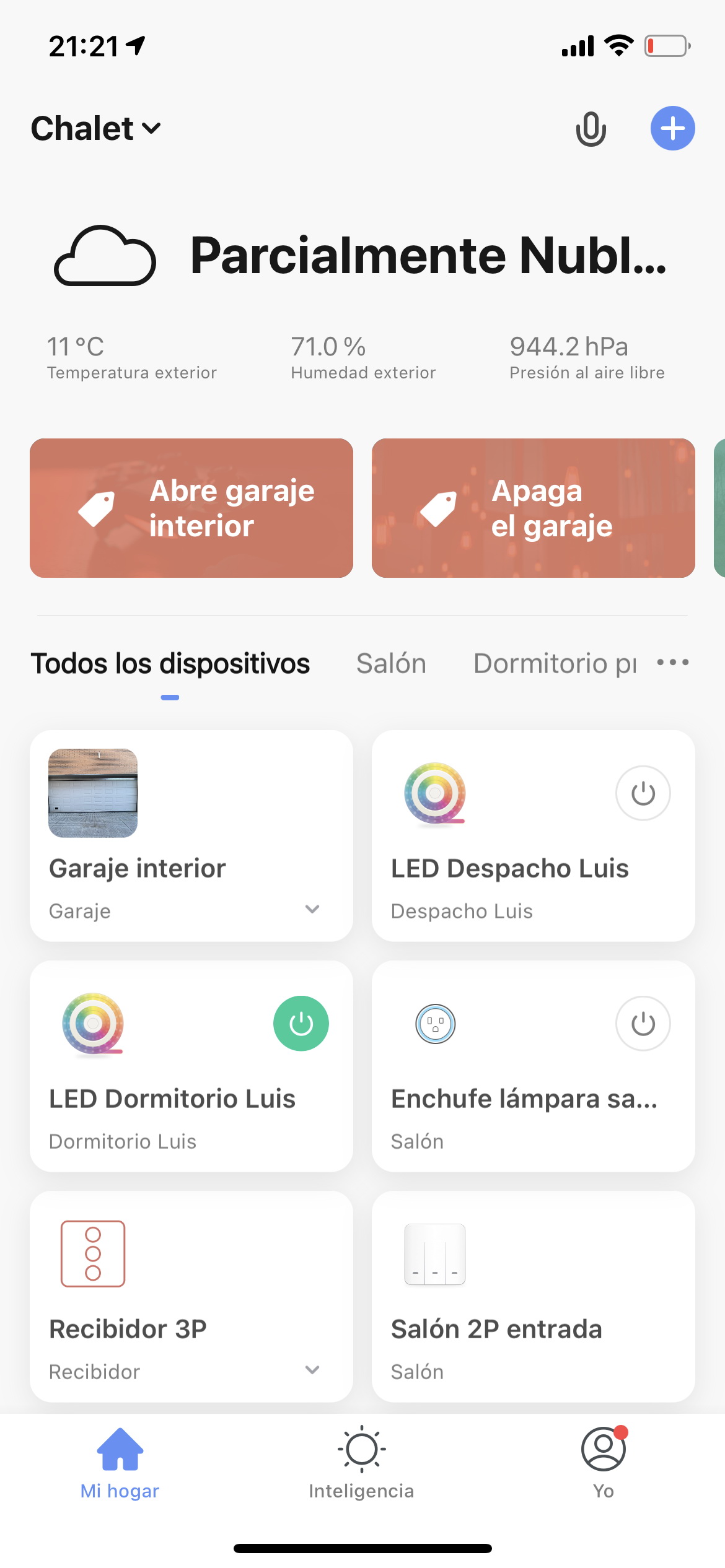
Task: Select the Mi hogar tab
Action: tap(120, 1463)
